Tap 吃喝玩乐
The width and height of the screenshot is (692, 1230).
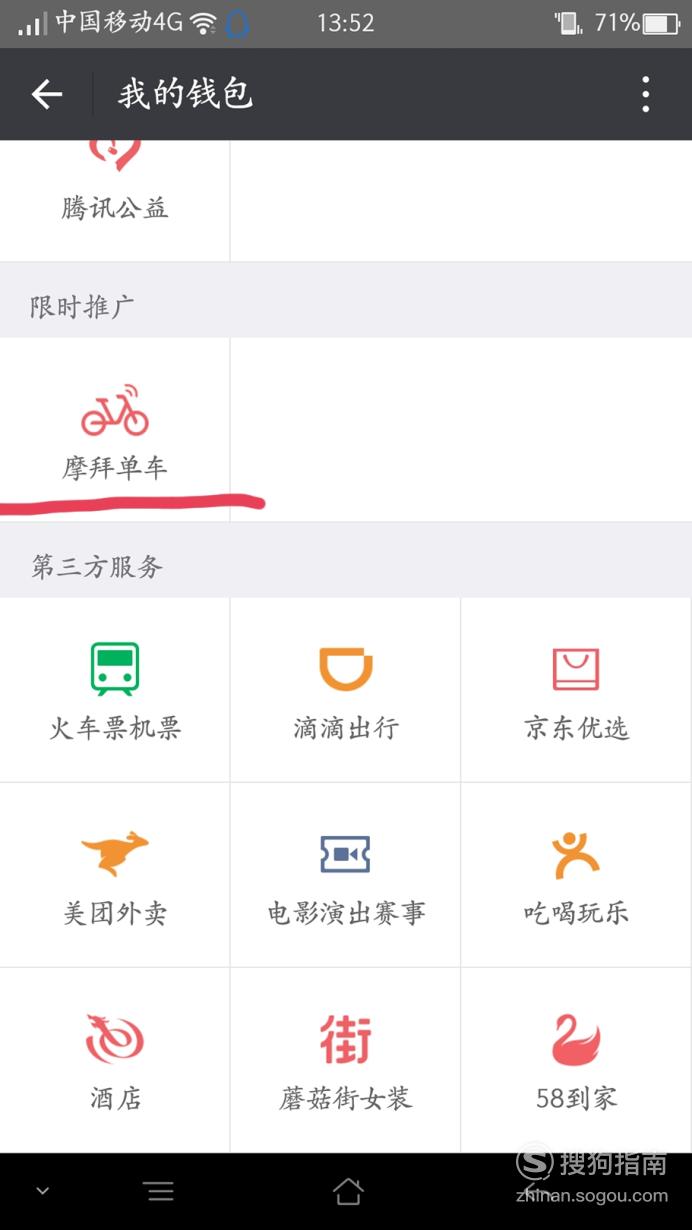click(x=576, y=875)
